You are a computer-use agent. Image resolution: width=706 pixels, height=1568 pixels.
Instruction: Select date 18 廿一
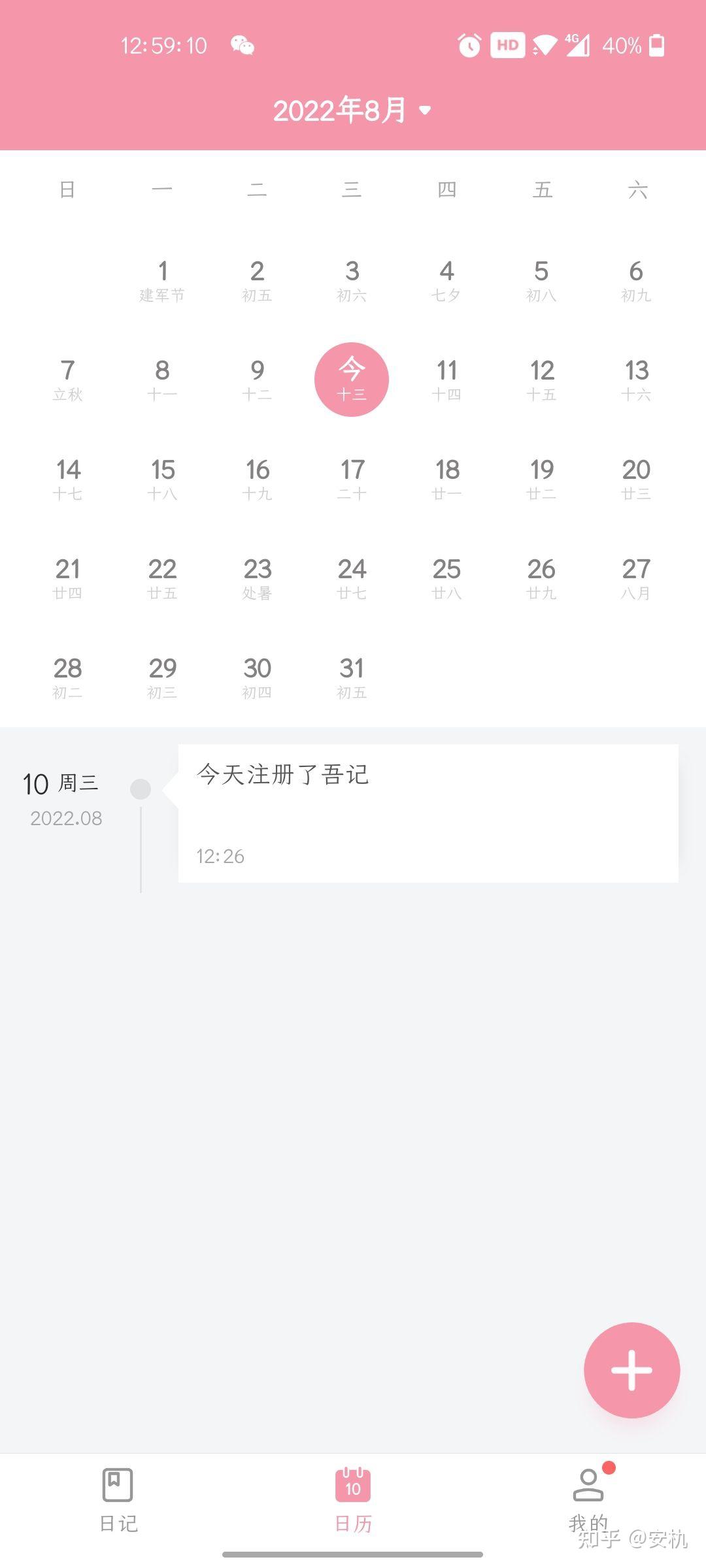click(446, 480)
